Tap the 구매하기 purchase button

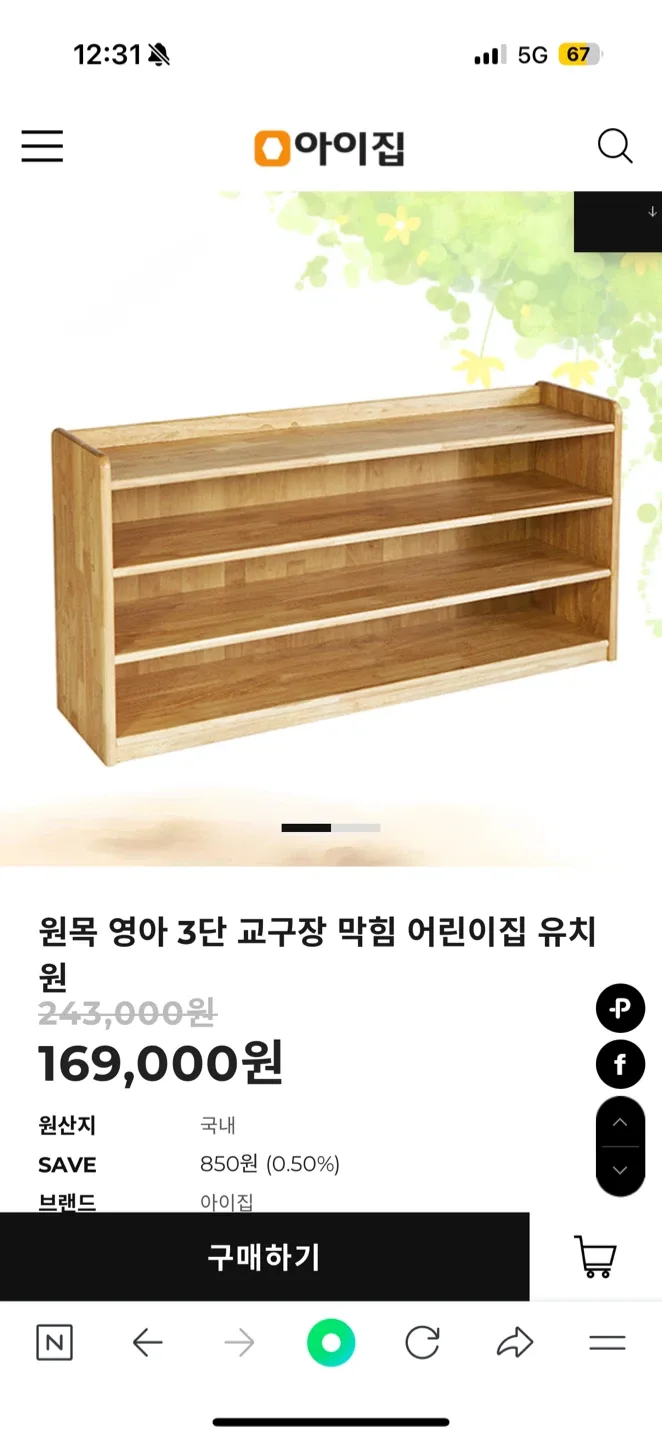click(264, 1256)
